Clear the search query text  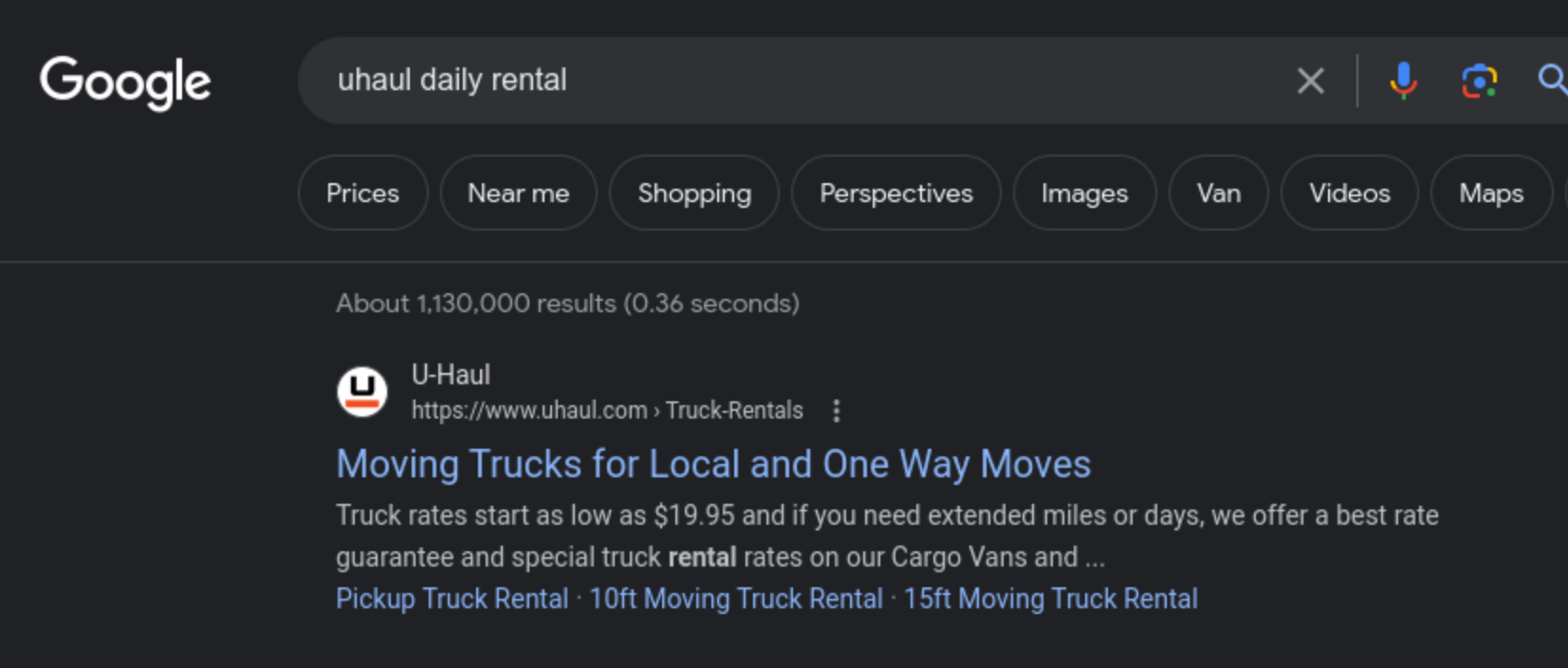[x=1310, y=81]
